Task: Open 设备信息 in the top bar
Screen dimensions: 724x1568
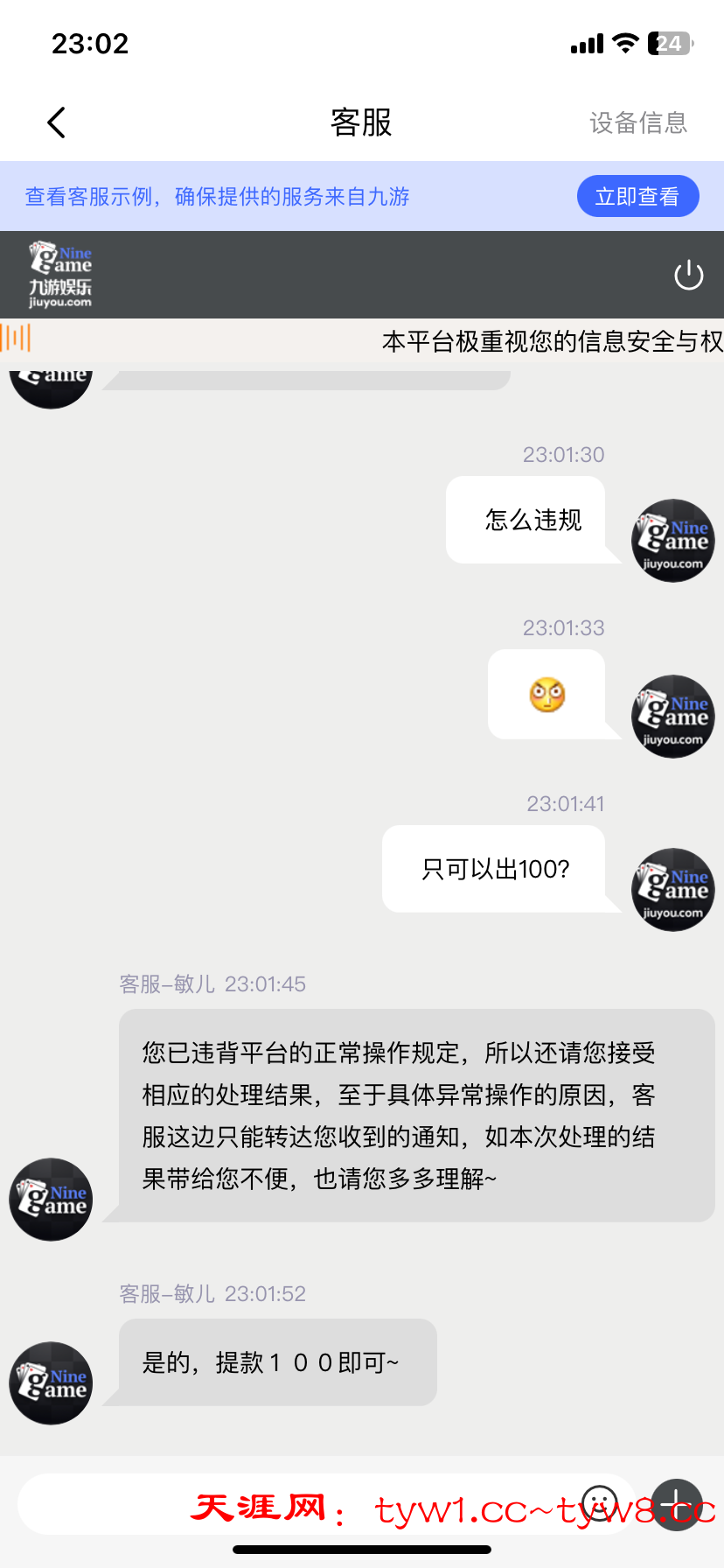Action: click(637, 122)
